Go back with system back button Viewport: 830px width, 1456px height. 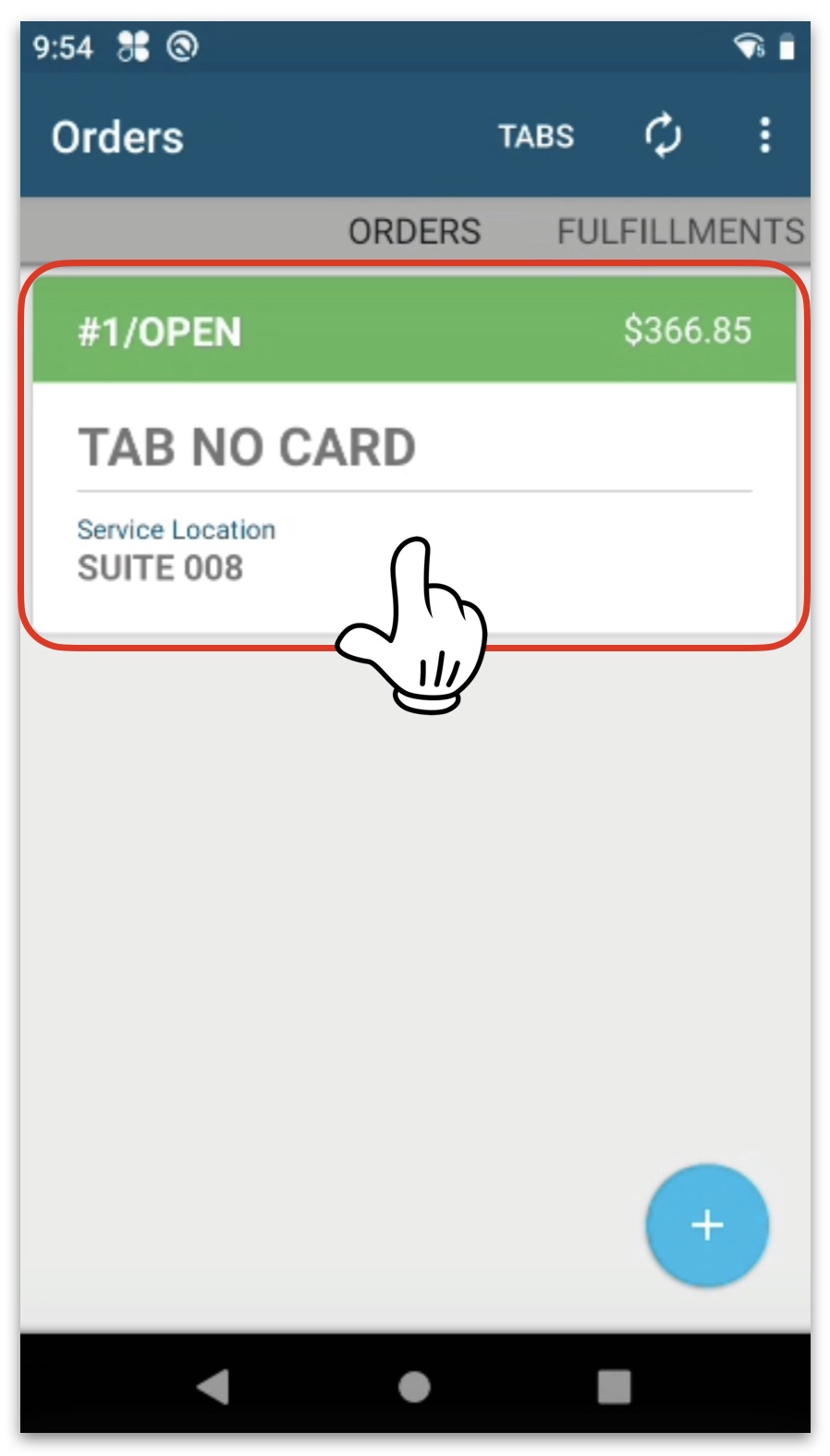(x=214, y=1386)
